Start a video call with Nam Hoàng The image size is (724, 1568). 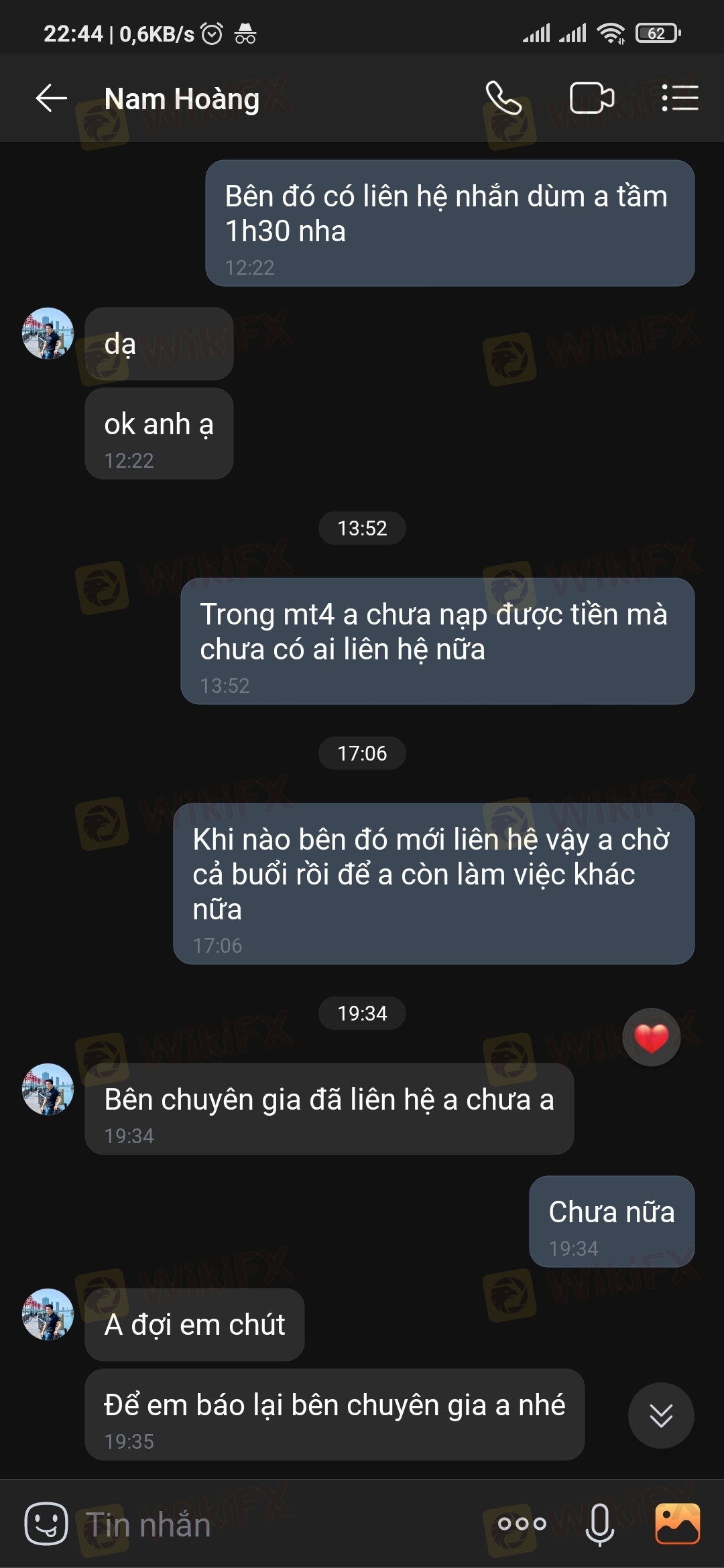click(591, 99)
